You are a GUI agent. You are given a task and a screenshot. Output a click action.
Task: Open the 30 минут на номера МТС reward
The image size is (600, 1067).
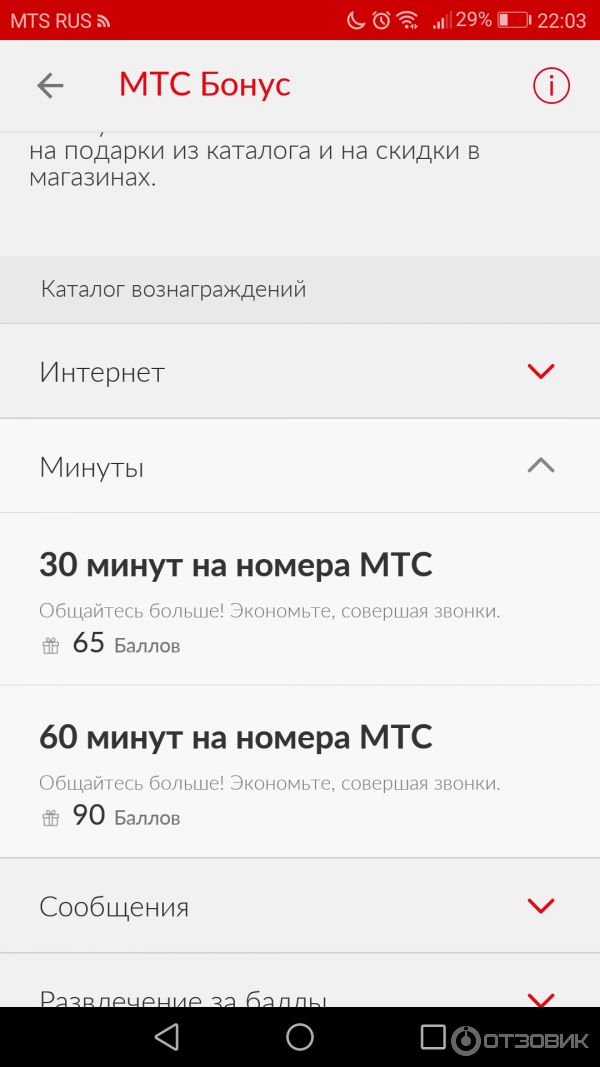tap(300, 598)
